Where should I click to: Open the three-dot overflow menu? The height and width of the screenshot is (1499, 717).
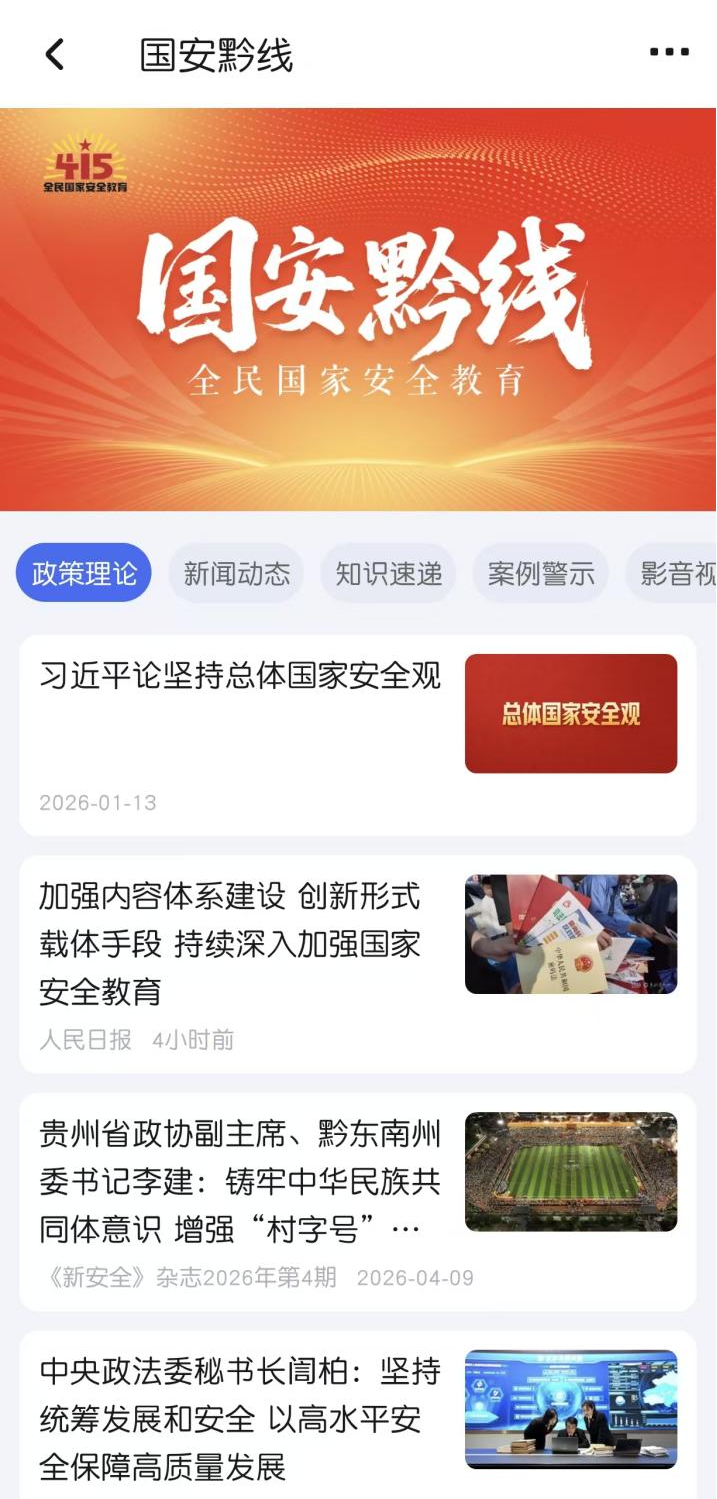click(669, 53)
